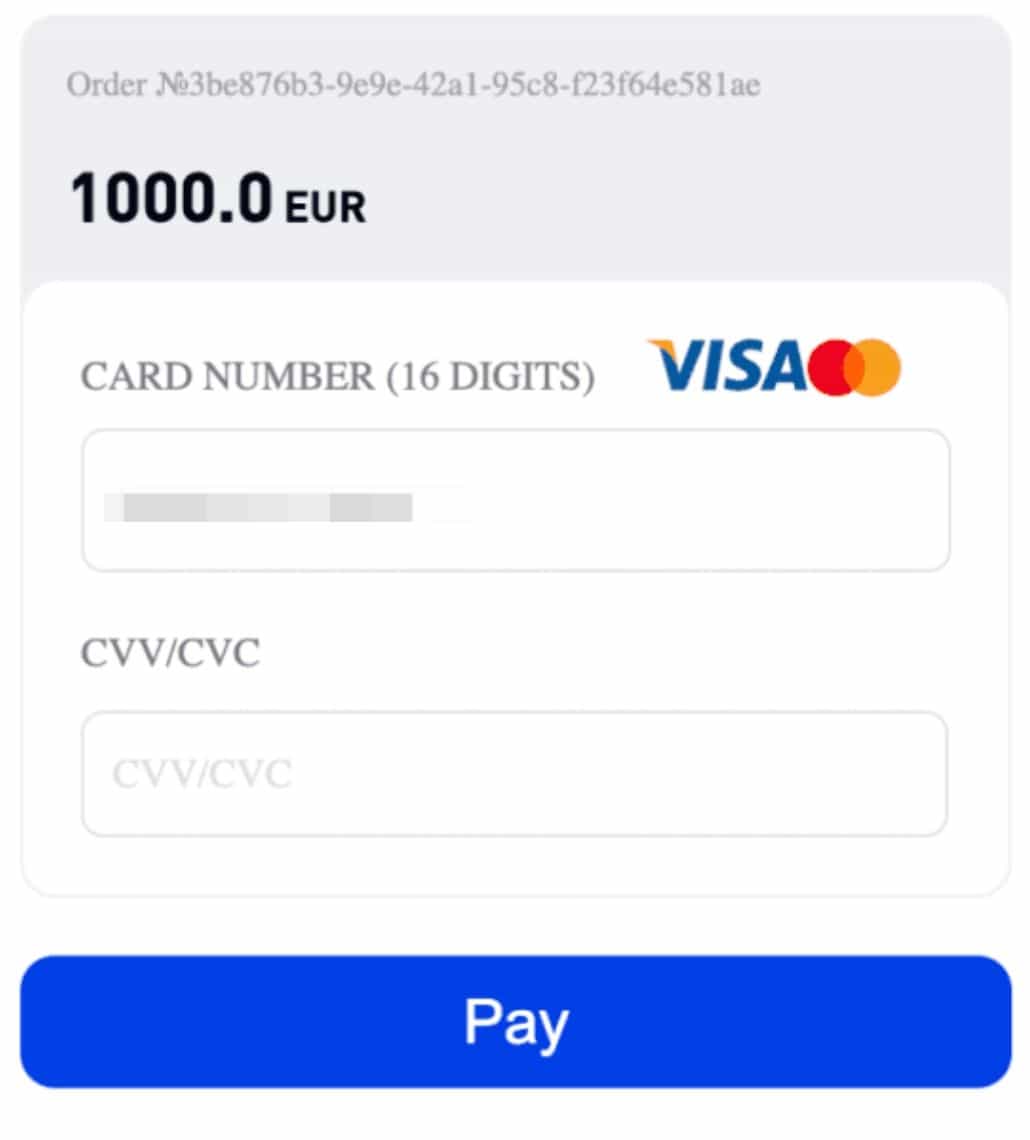Tap the blue Pay button
Screen dimensions: 1030x1140
click(x=515, y=1021)
